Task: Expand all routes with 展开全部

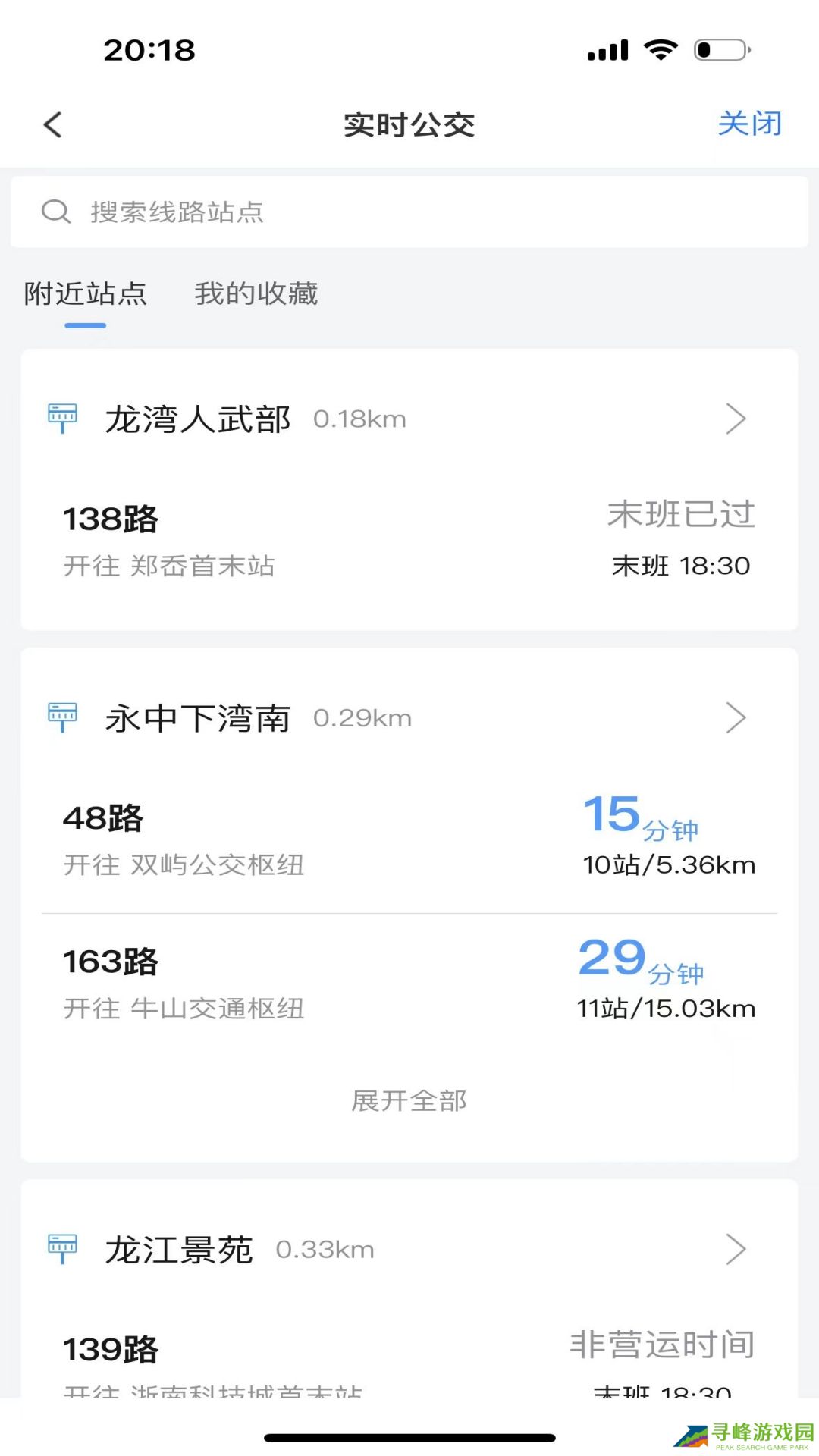Action: (409, 1101)
